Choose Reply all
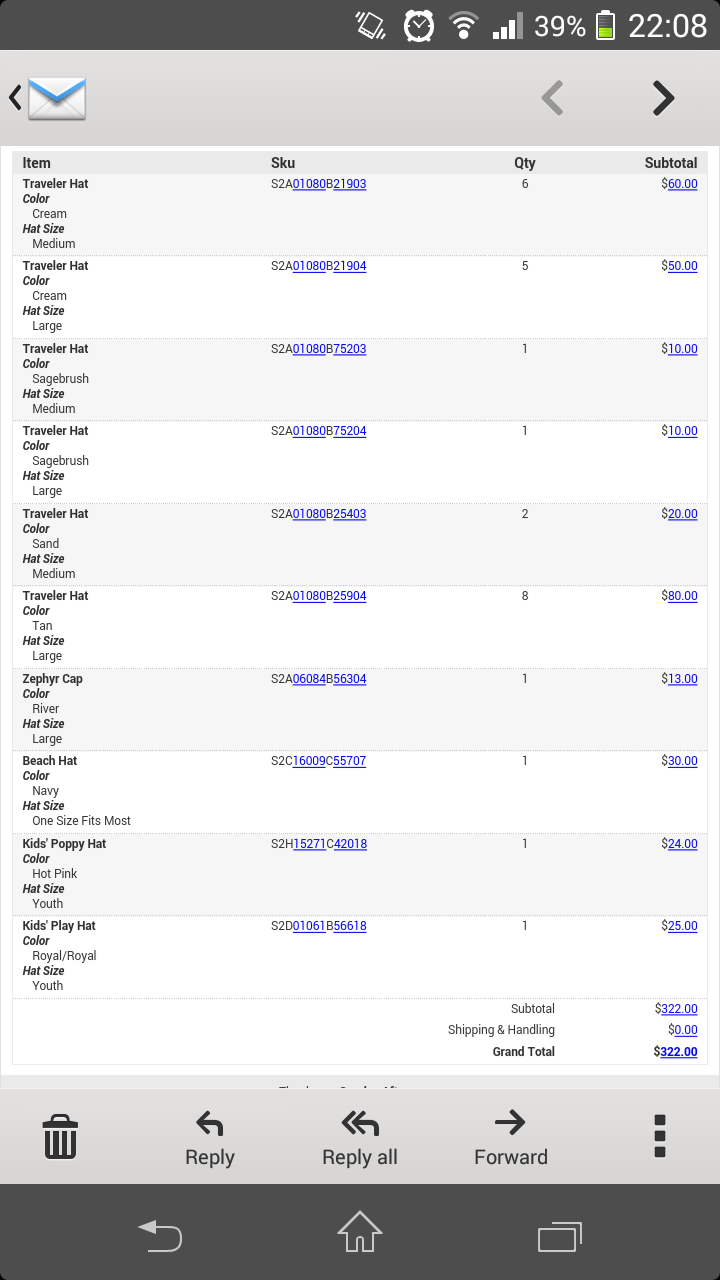This screenshot has height=1280, width=720. point(359,1137)
